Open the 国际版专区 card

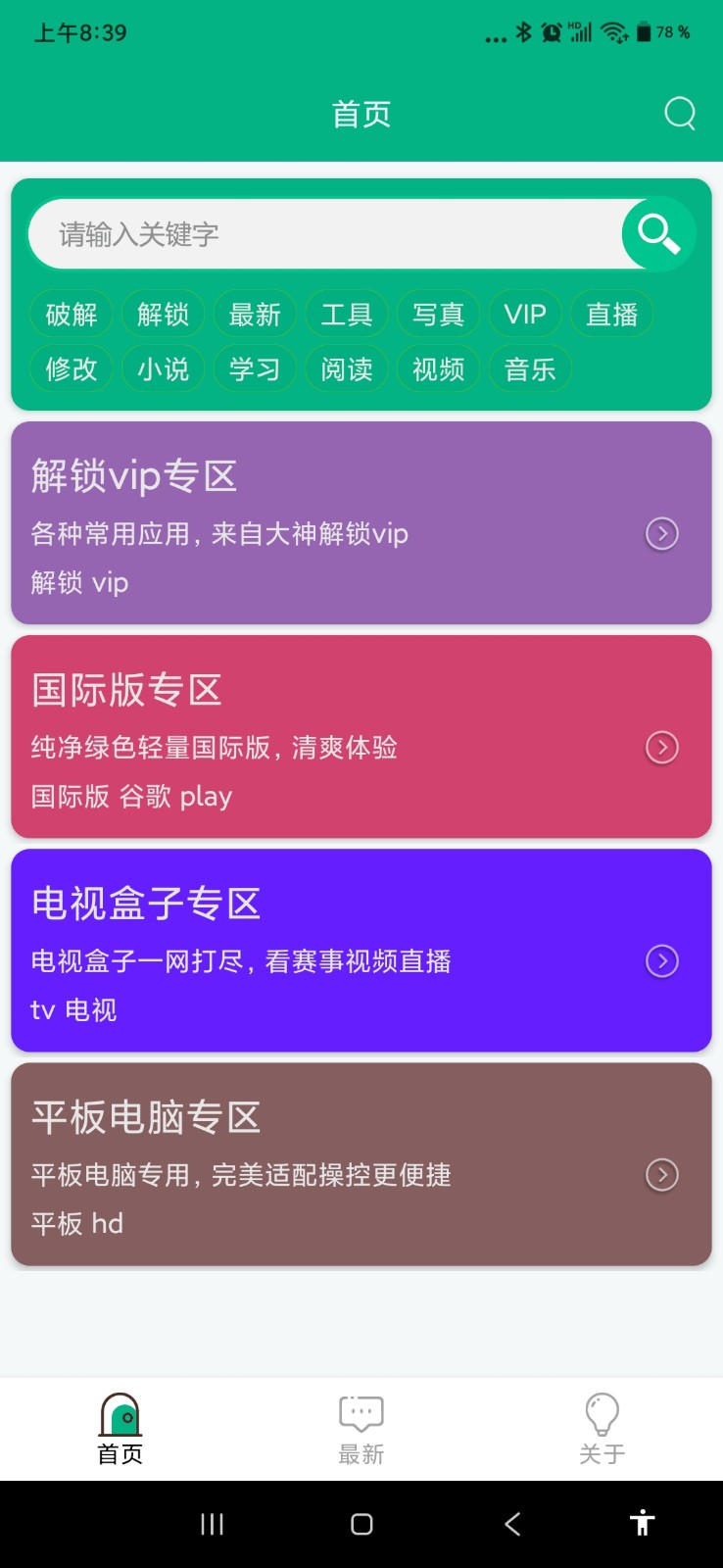[361, 737]
